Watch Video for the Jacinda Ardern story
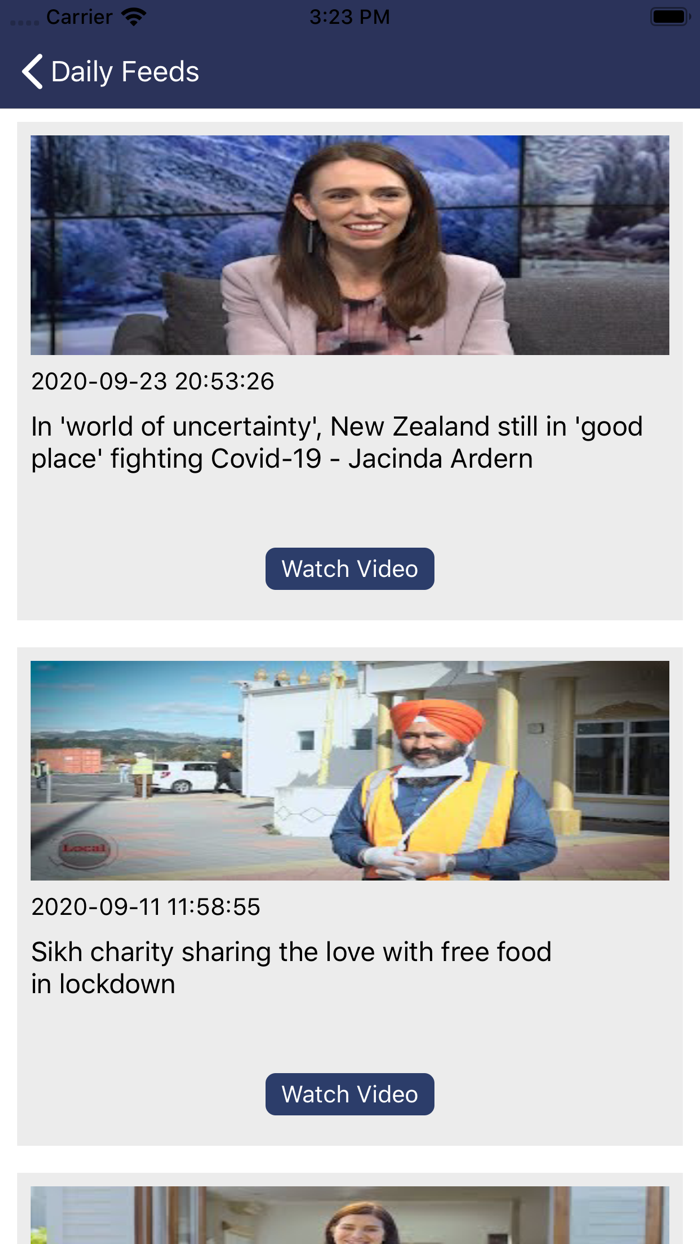700x1244 pixels. coord(349,569)
